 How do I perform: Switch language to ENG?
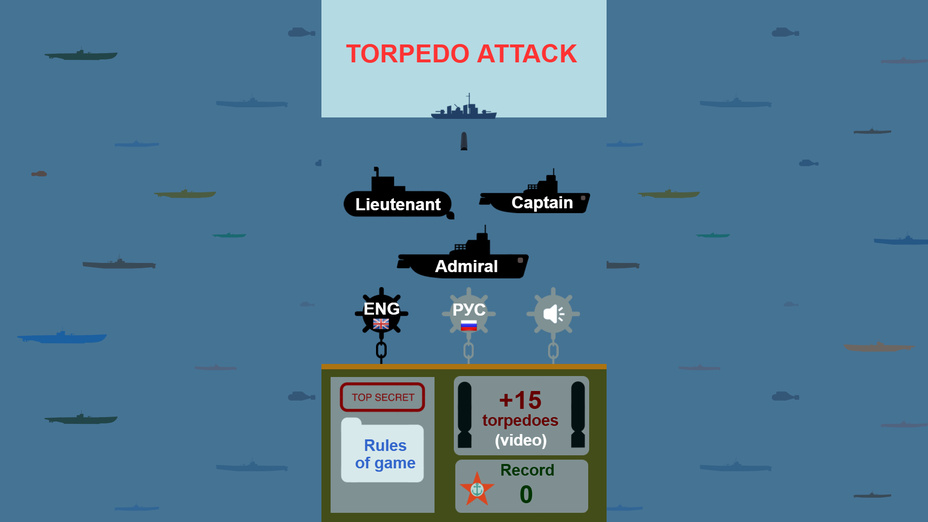(381, 313)
